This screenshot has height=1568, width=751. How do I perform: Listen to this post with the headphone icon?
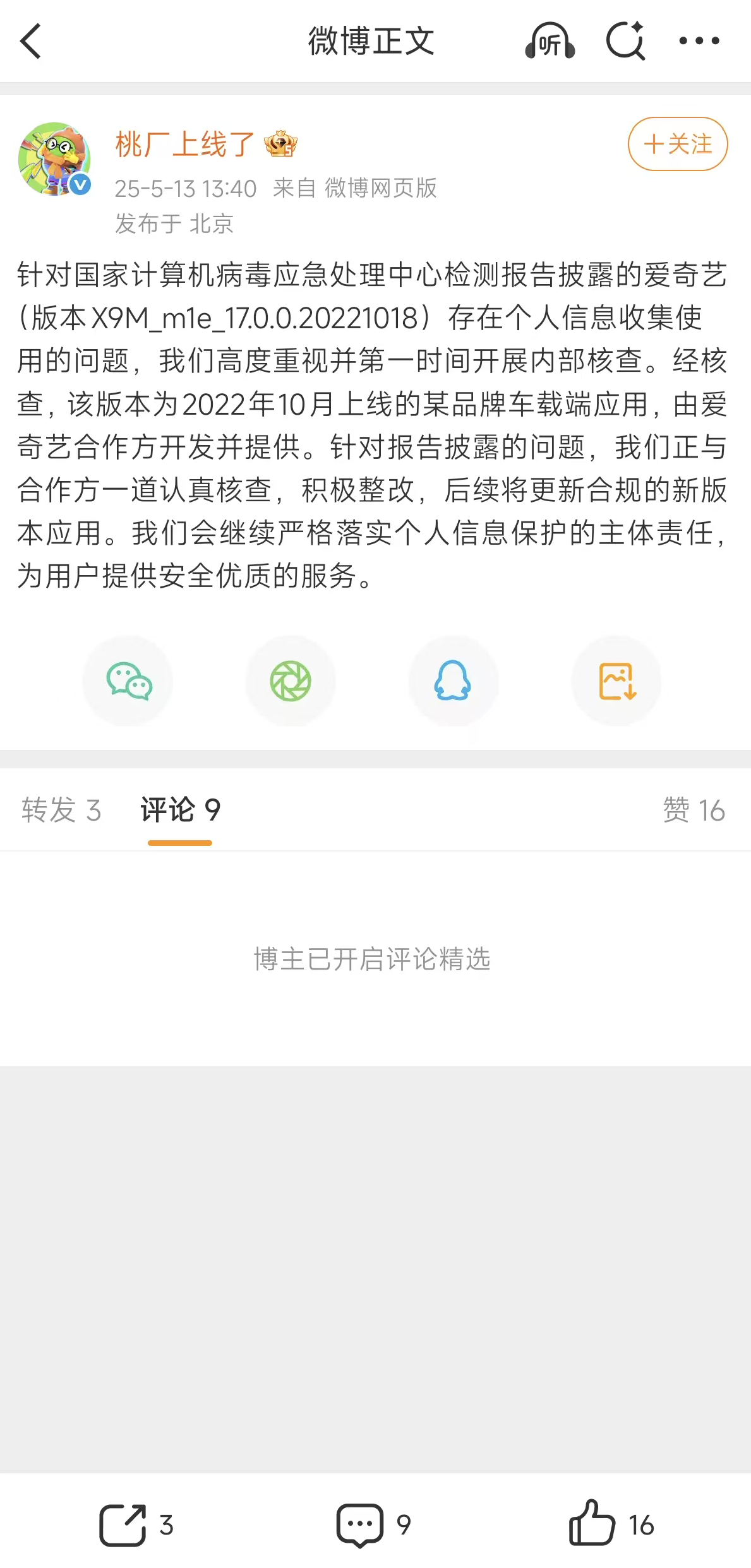pyautogui.click(x=550, y=42)
